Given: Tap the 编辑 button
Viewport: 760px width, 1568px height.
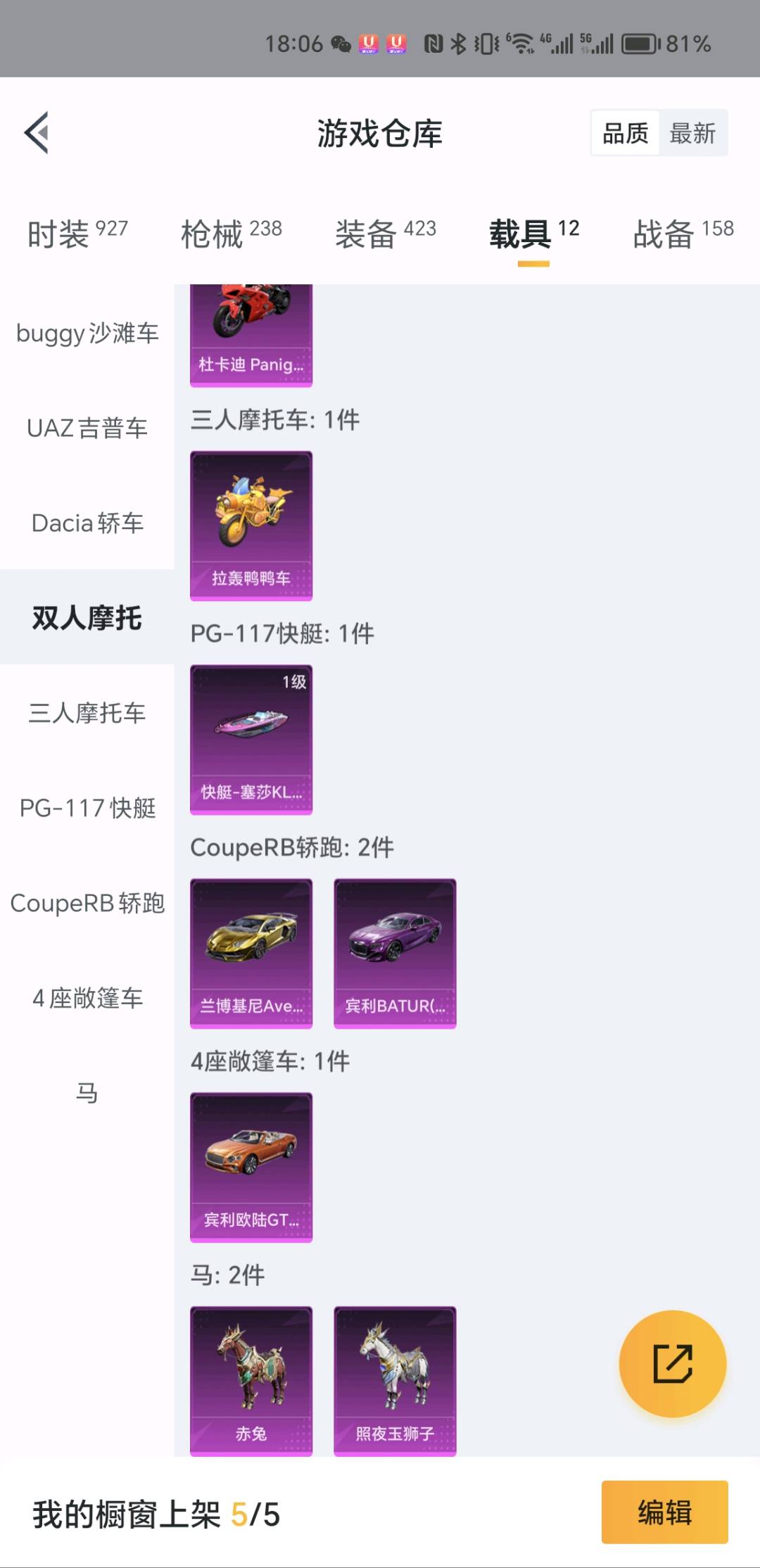Looking at the screenshot, I should 665,1512.
